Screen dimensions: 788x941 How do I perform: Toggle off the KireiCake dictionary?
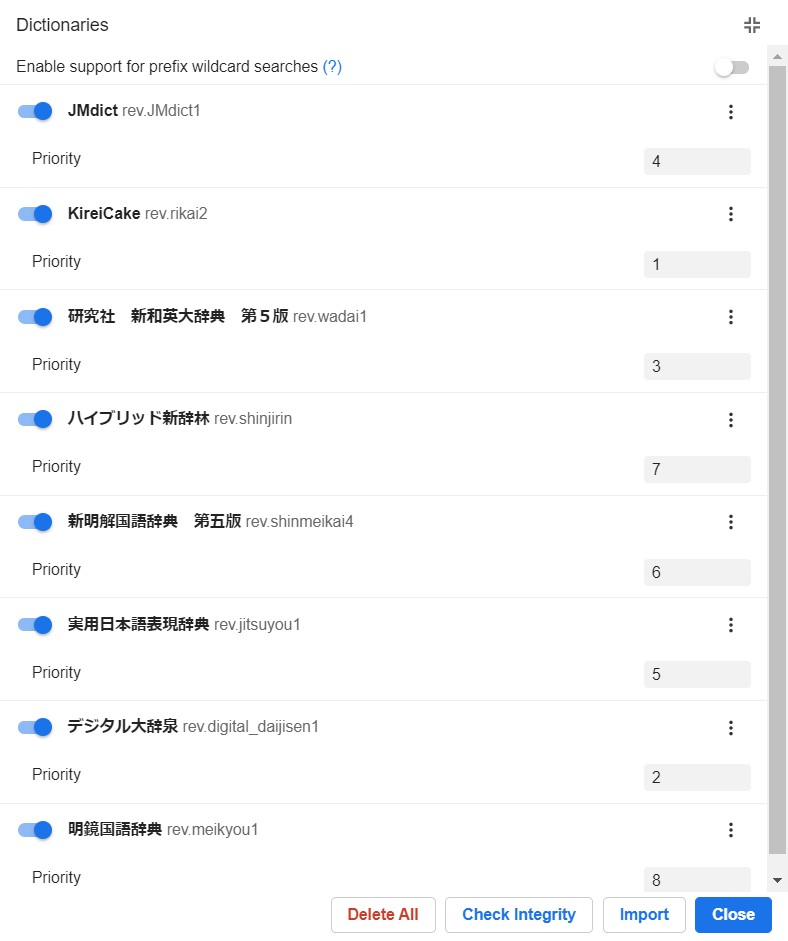coord(35,214)
